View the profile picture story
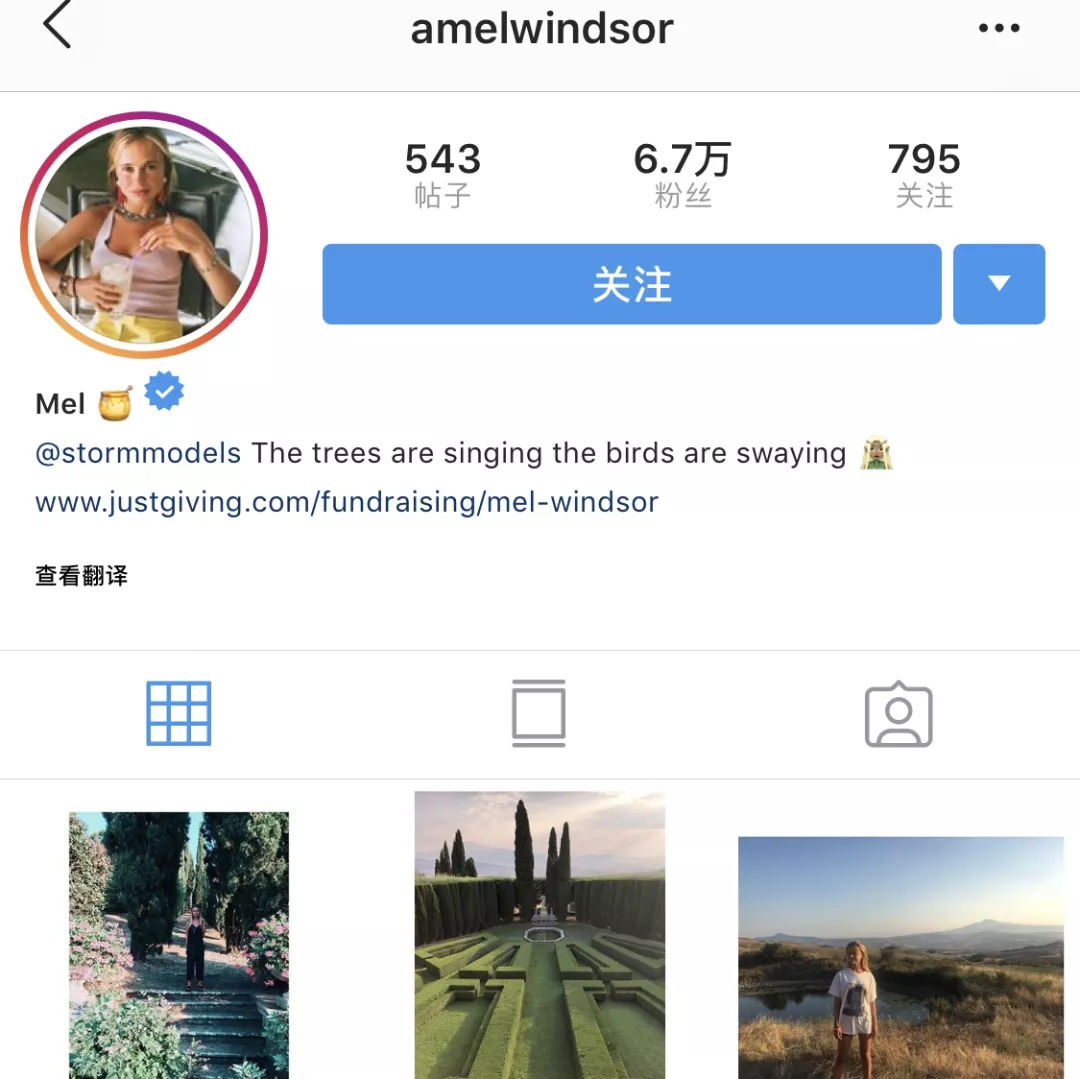 (144, 235)
